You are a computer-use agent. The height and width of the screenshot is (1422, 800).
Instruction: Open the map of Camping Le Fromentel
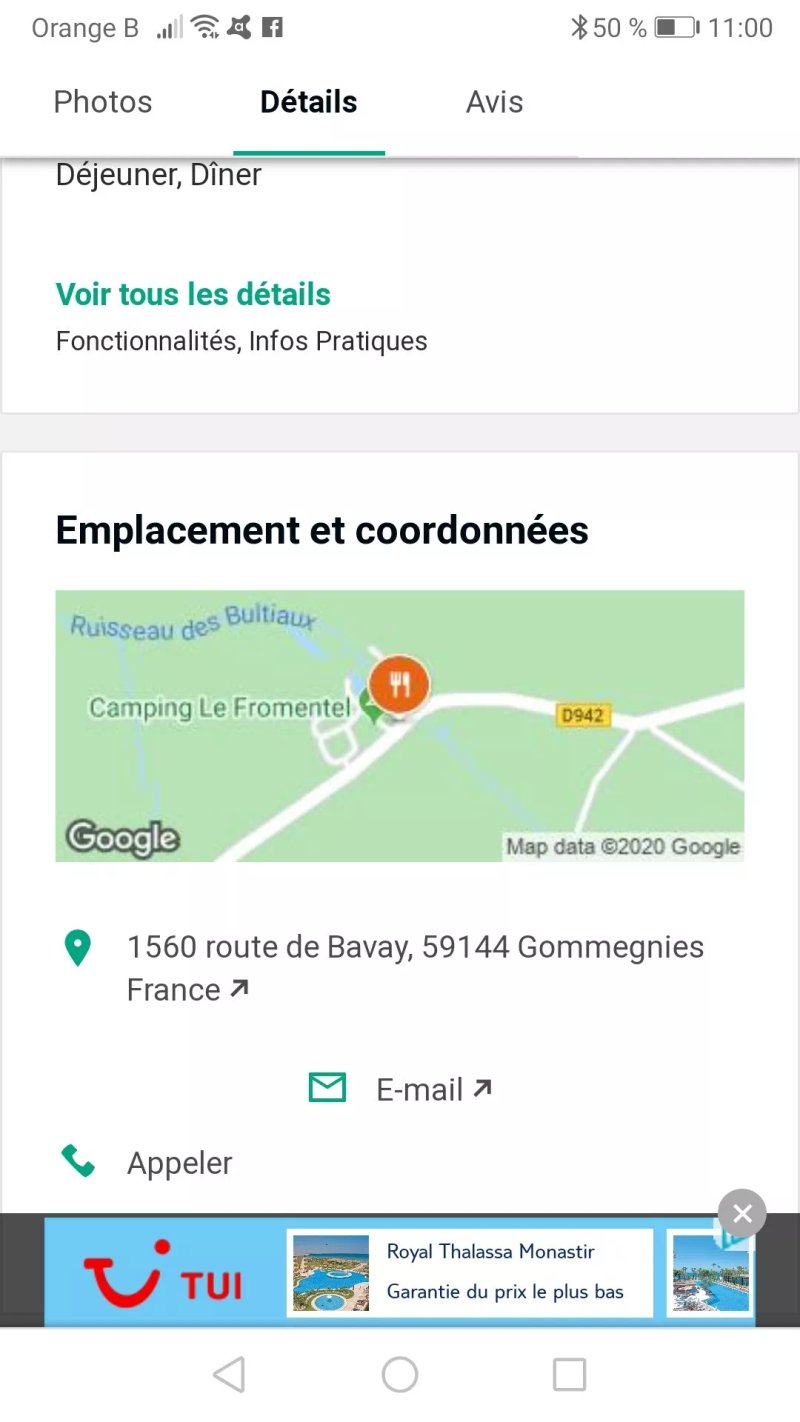(400, 726)
